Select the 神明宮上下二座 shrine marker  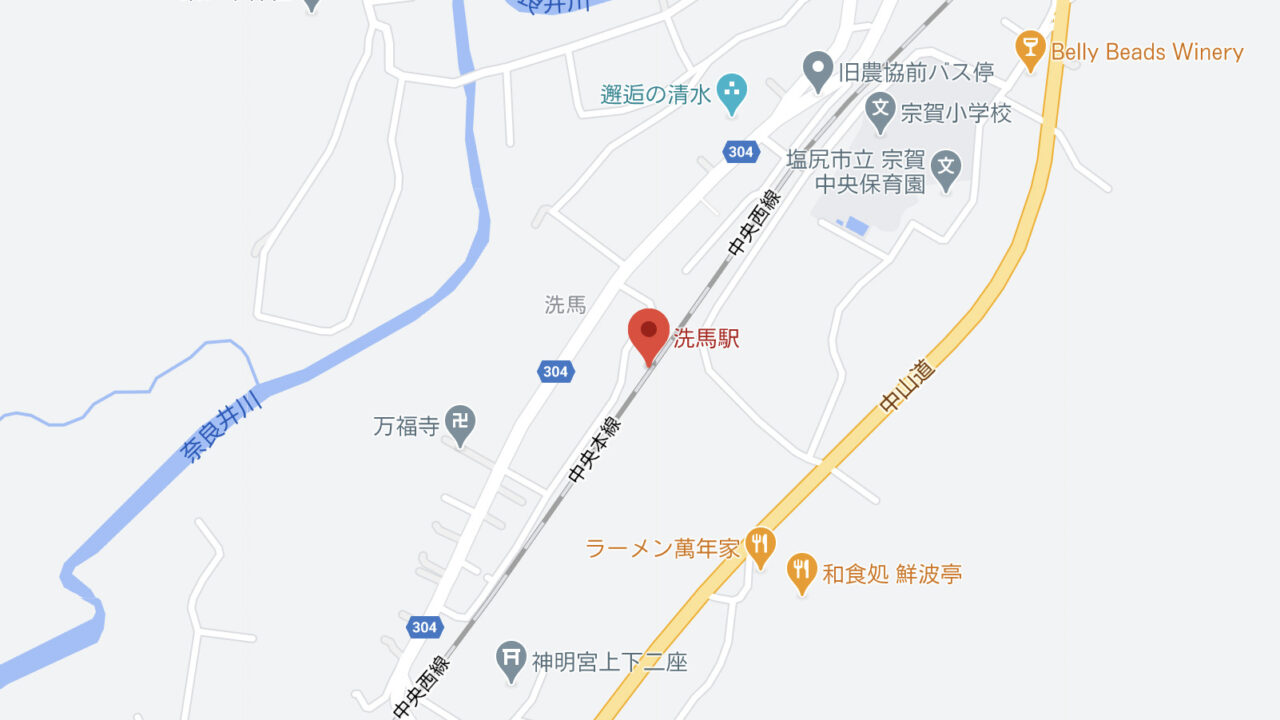(x=511, y=660)
